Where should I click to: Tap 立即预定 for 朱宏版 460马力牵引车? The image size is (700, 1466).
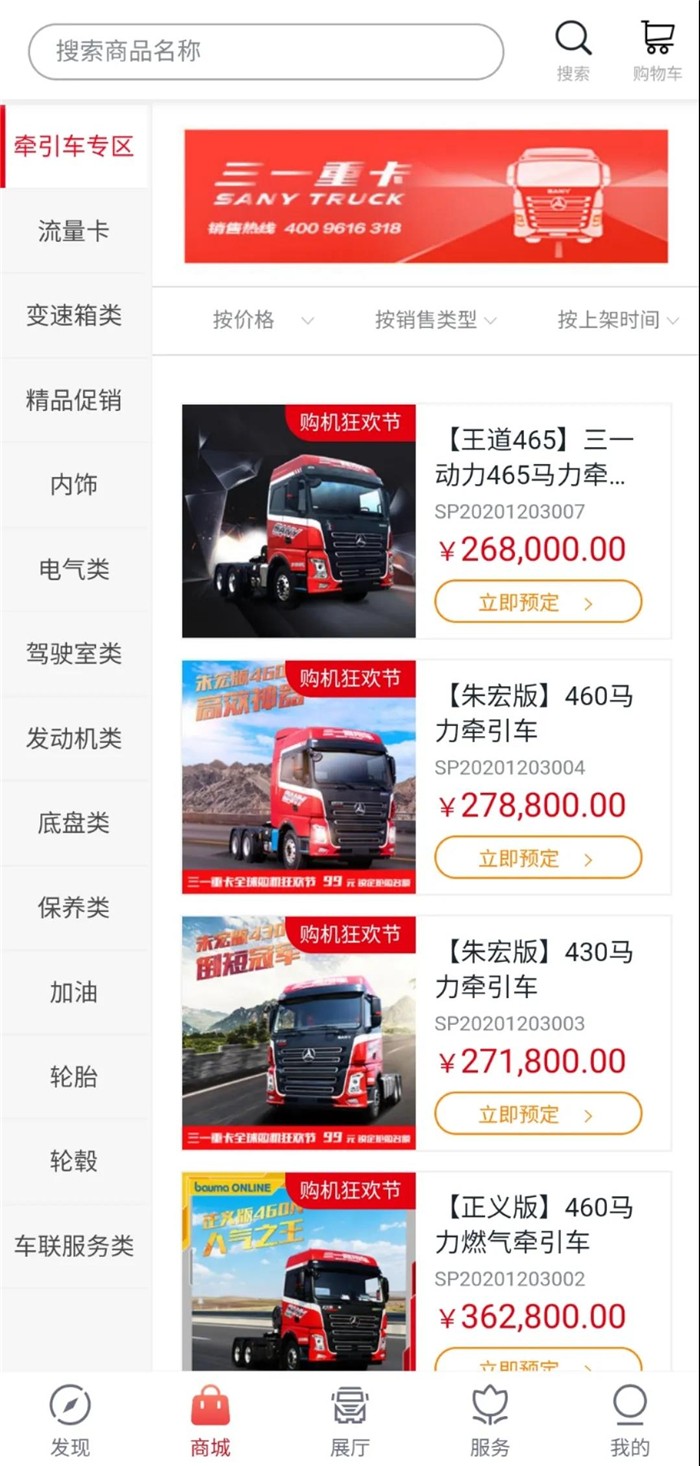[x=537, y=858]
